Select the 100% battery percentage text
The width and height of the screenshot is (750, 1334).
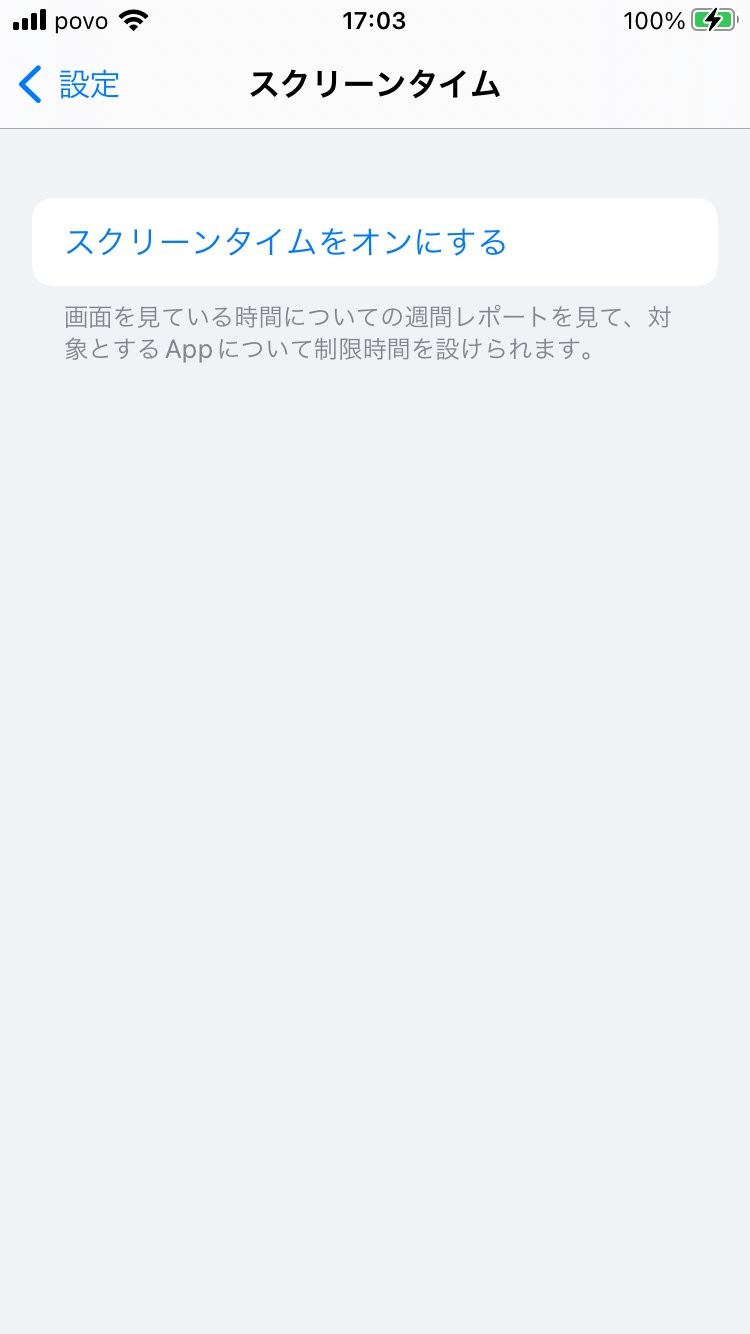point(653,20)
